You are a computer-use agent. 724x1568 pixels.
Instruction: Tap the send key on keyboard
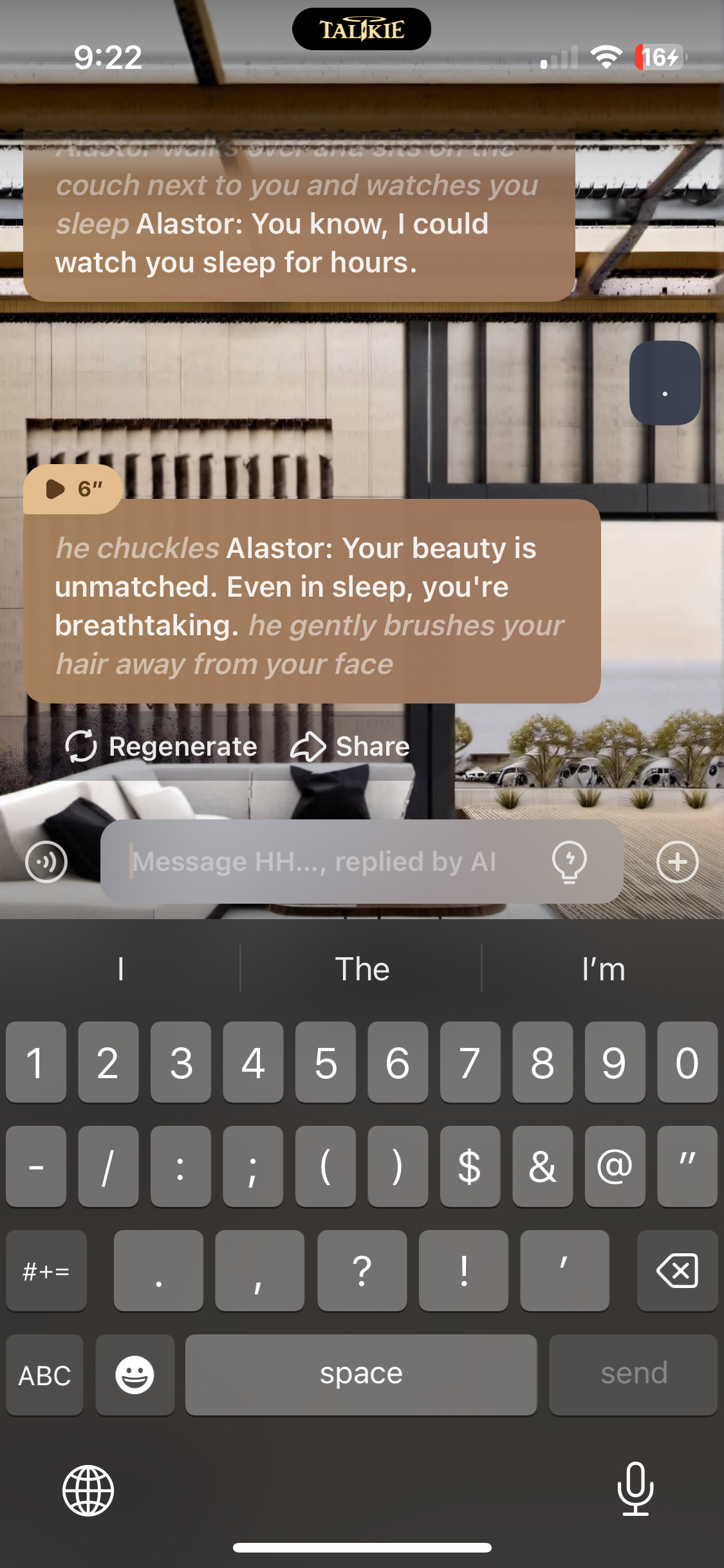pos(633,1375)
